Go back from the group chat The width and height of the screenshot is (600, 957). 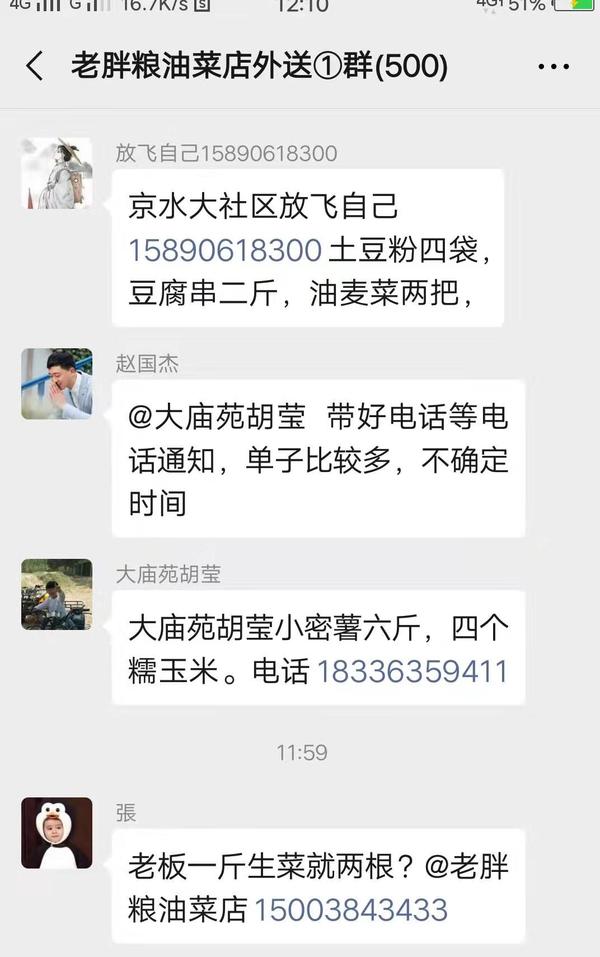34,67
